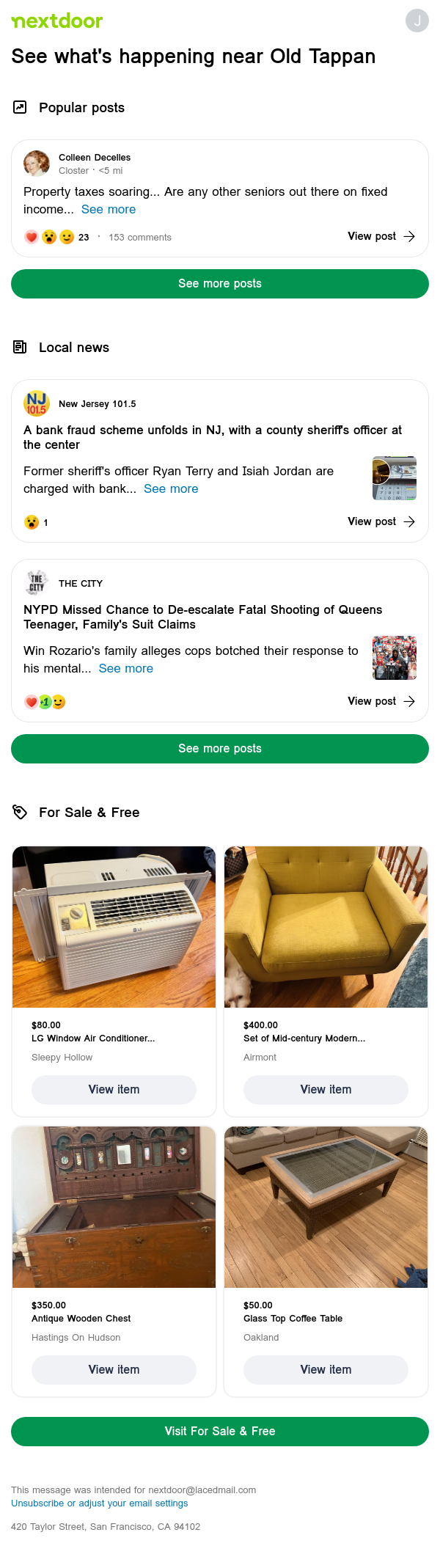
Task: View item LG Window Air Conditioner
Action: click(114, 1090)
